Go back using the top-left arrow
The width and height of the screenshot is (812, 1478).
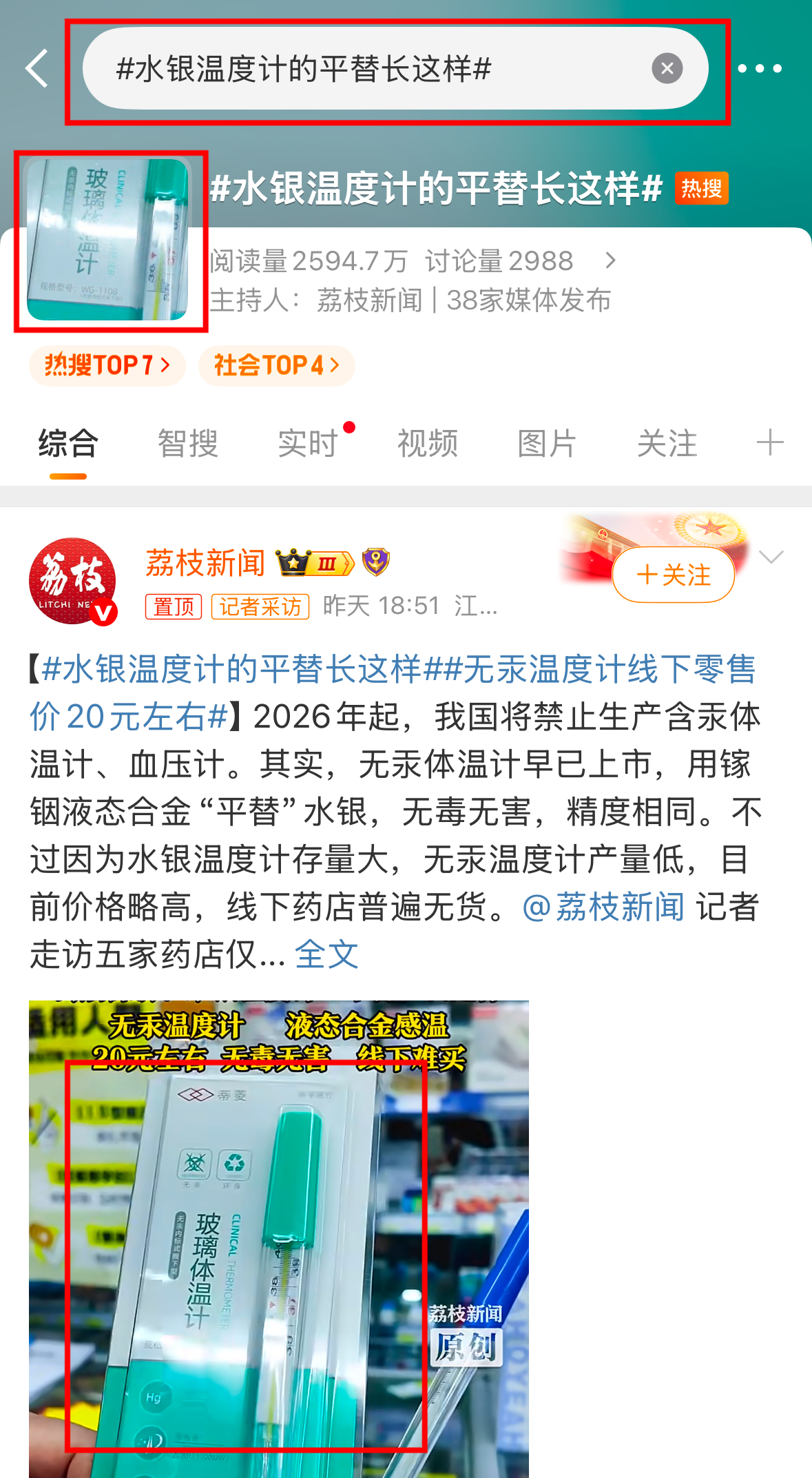(x=37, y=68)
